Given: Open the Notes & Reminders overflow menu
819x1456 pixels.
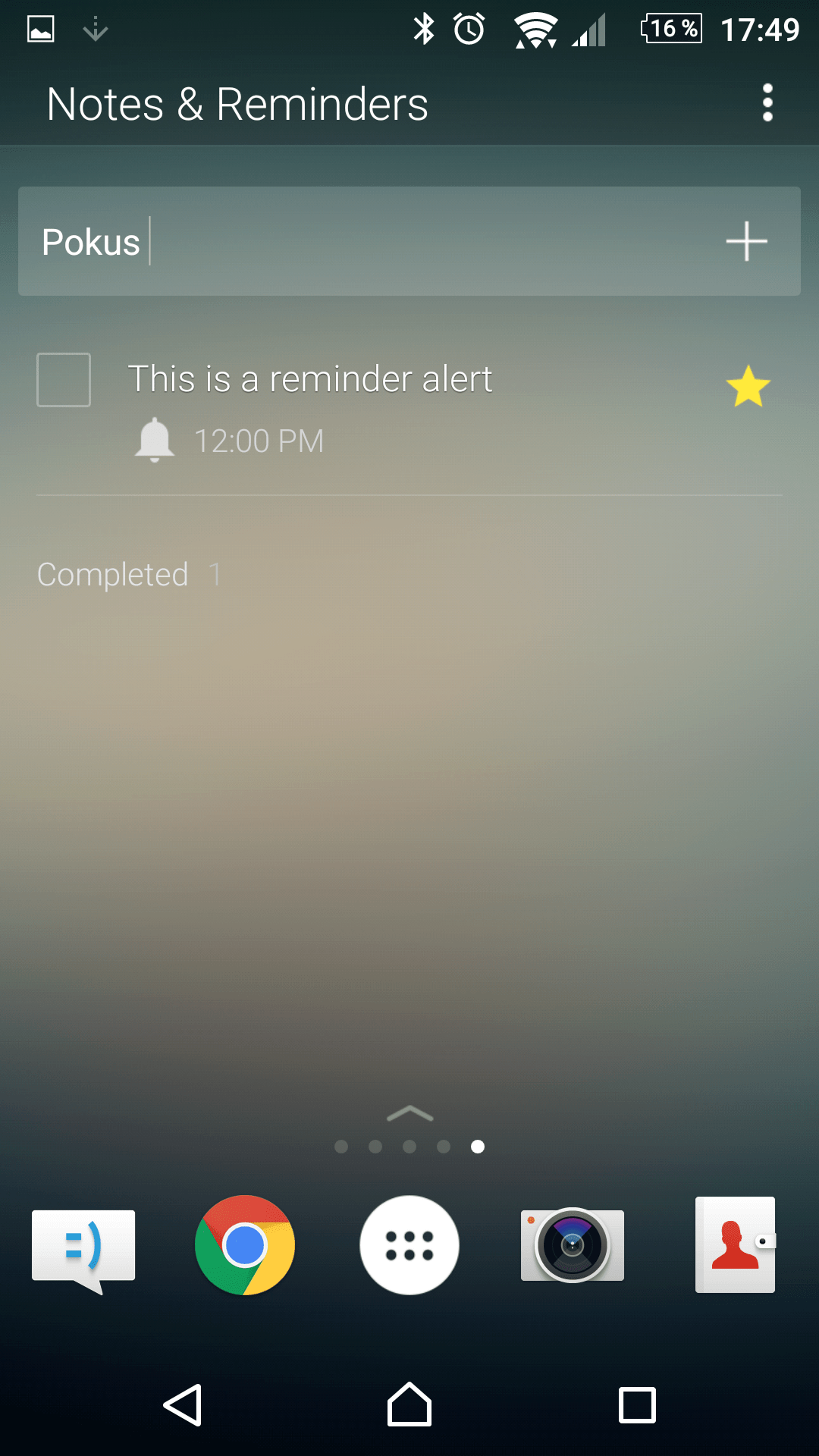Looking at the screenshot, I should pyautogui.click(x=767, y=102).
